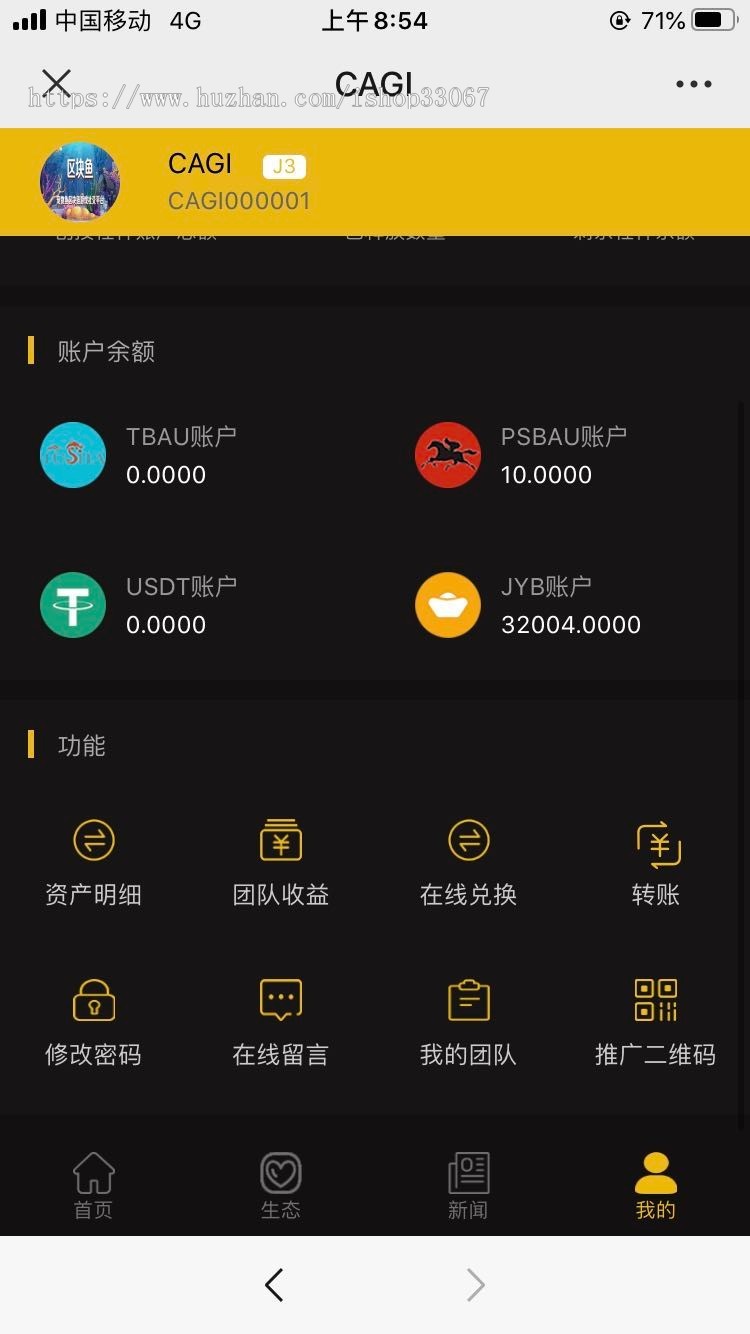
Task: Tap the J3 level badge
Action: (x=283, y=165)
